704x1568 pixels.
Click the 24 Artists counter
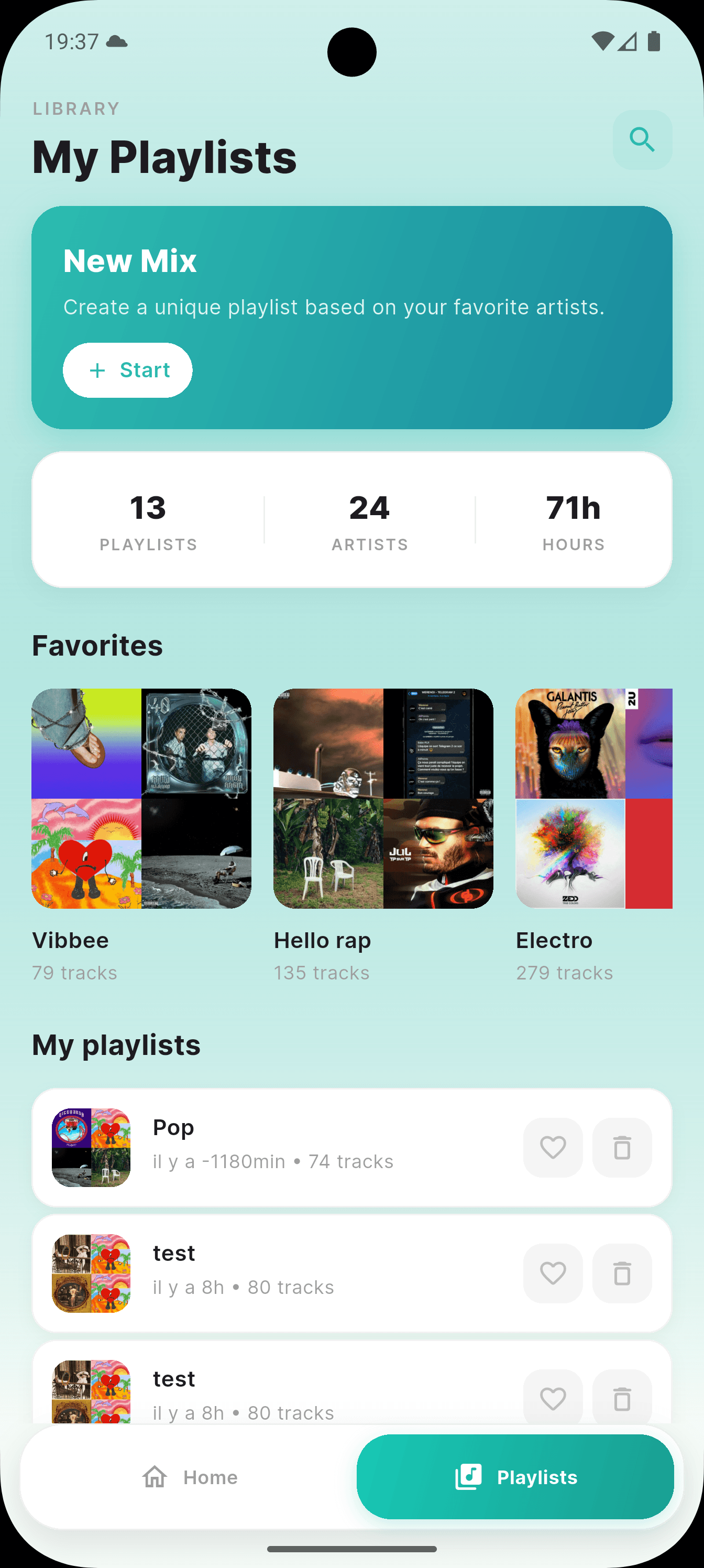point(369,520)
